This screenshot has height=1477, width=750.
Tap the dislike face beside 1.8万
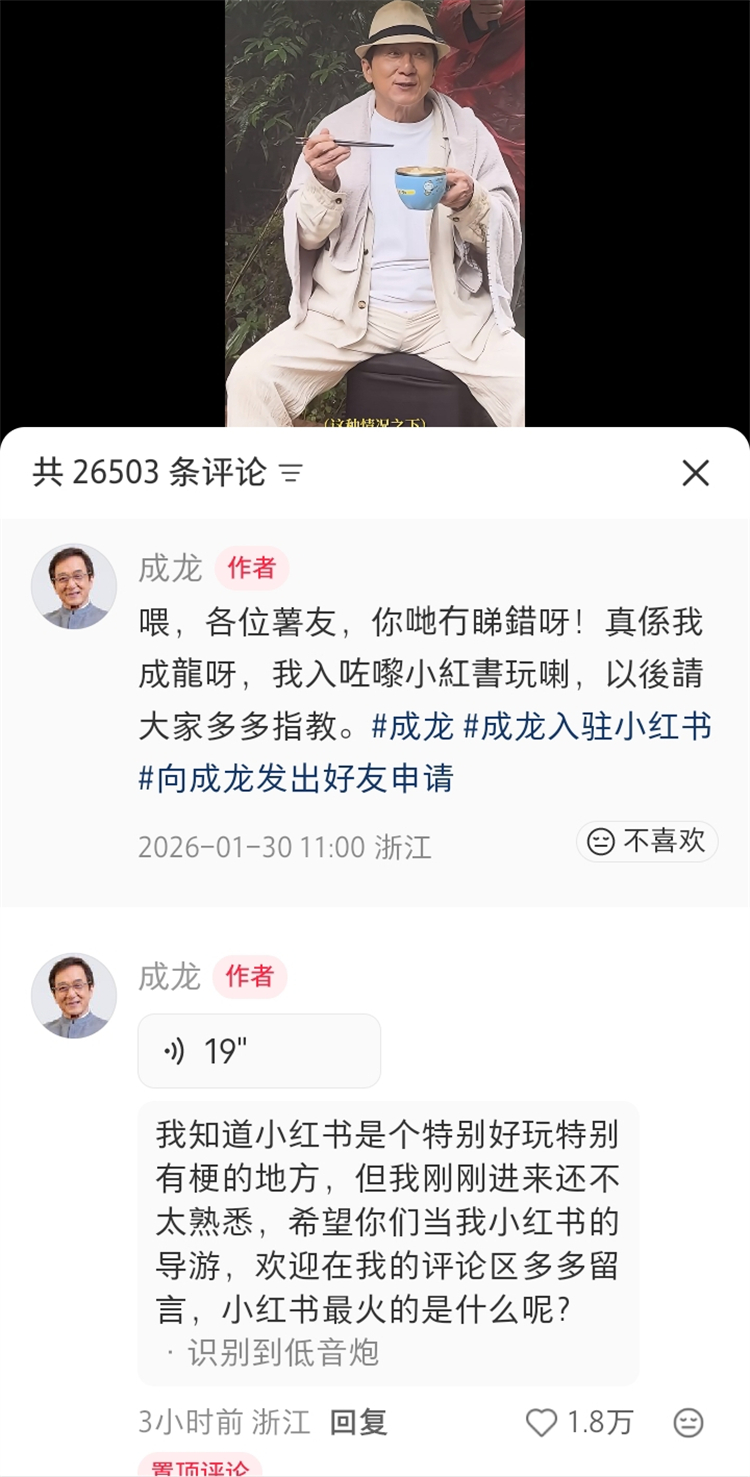tap(688, 1422)
